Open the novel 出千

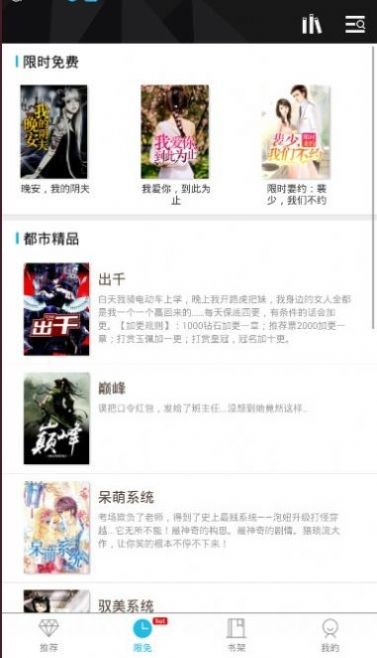click(x=188, y=309)
